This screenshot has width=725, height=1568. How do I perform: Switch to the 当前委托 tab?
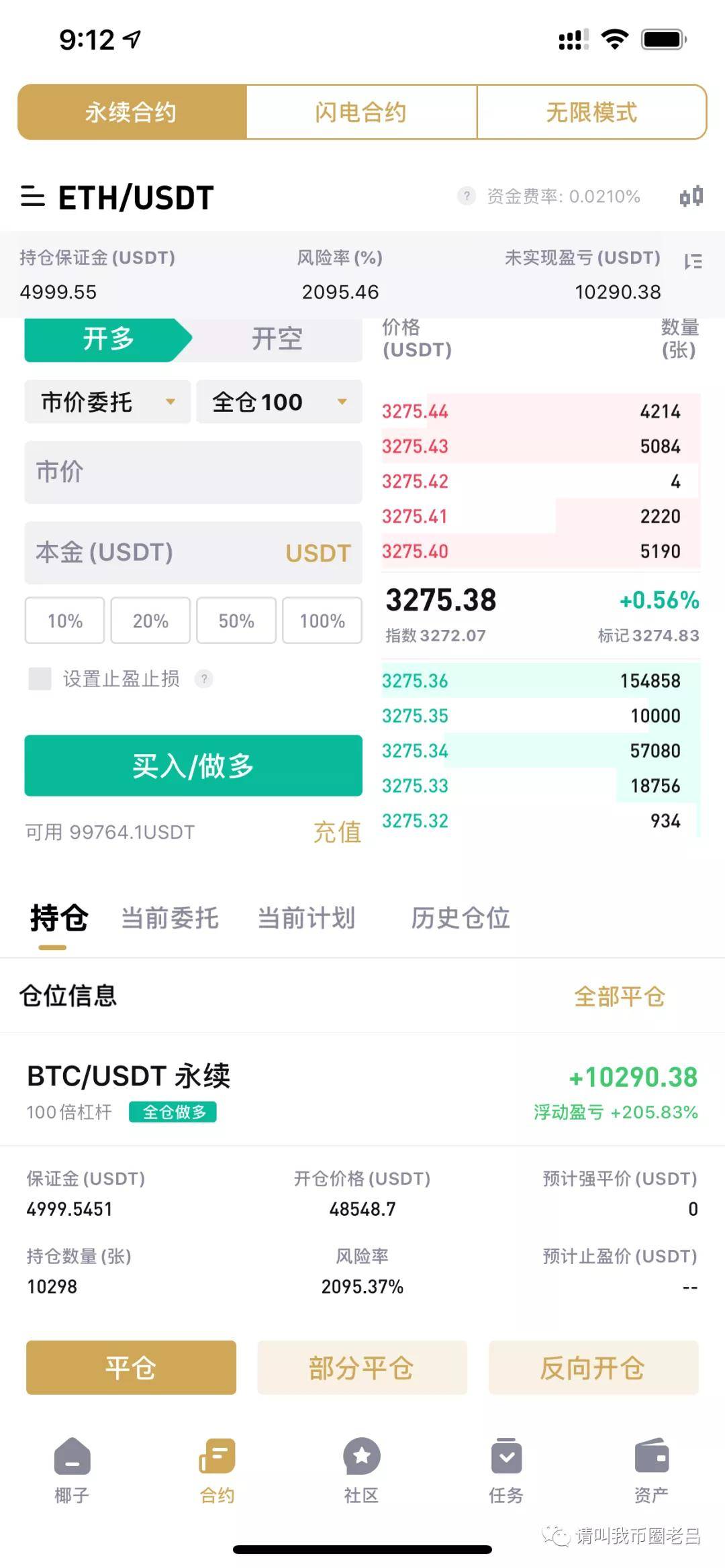[x=170, y=918]
